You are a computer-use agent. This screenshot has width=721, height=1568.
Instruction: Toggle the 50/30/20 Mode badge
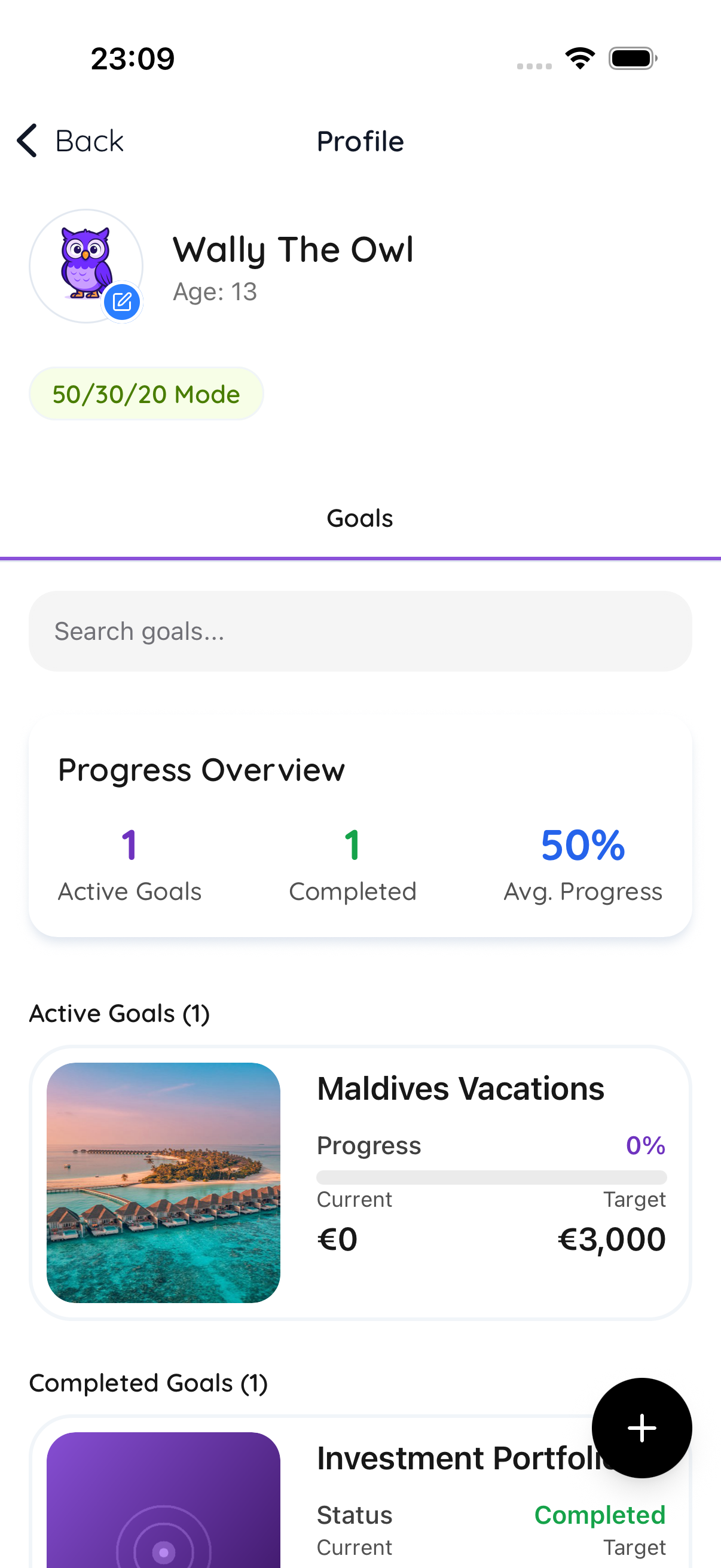point(145,393)
